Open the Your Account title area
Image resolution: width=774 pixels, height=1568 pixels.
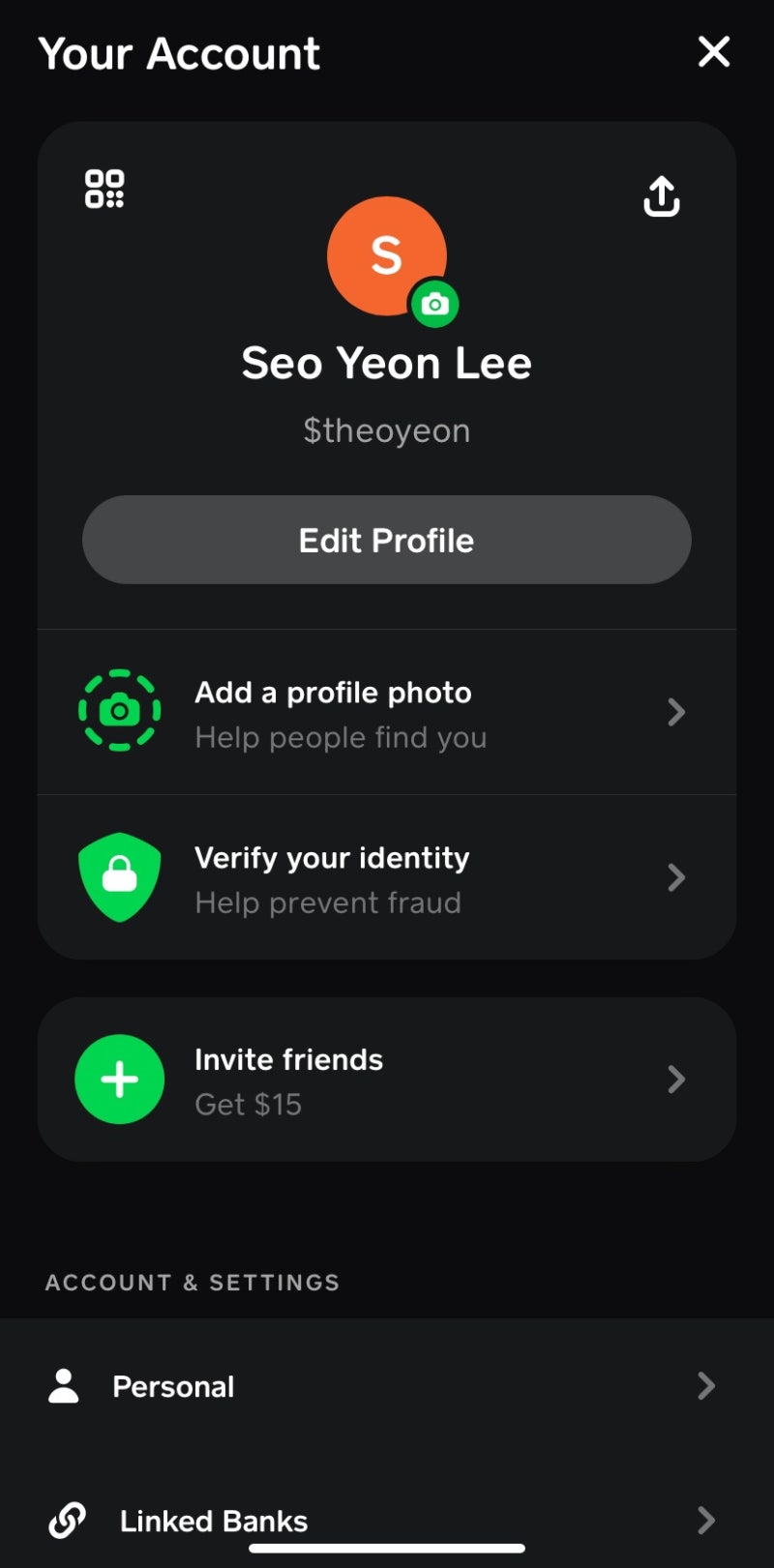tap(180, 53)
